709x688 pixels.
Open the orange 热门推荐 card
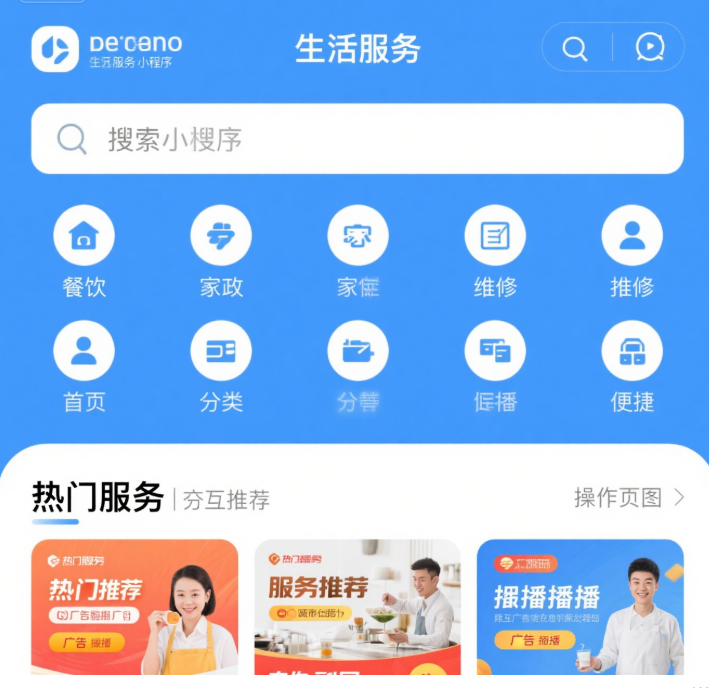[134, 607]
